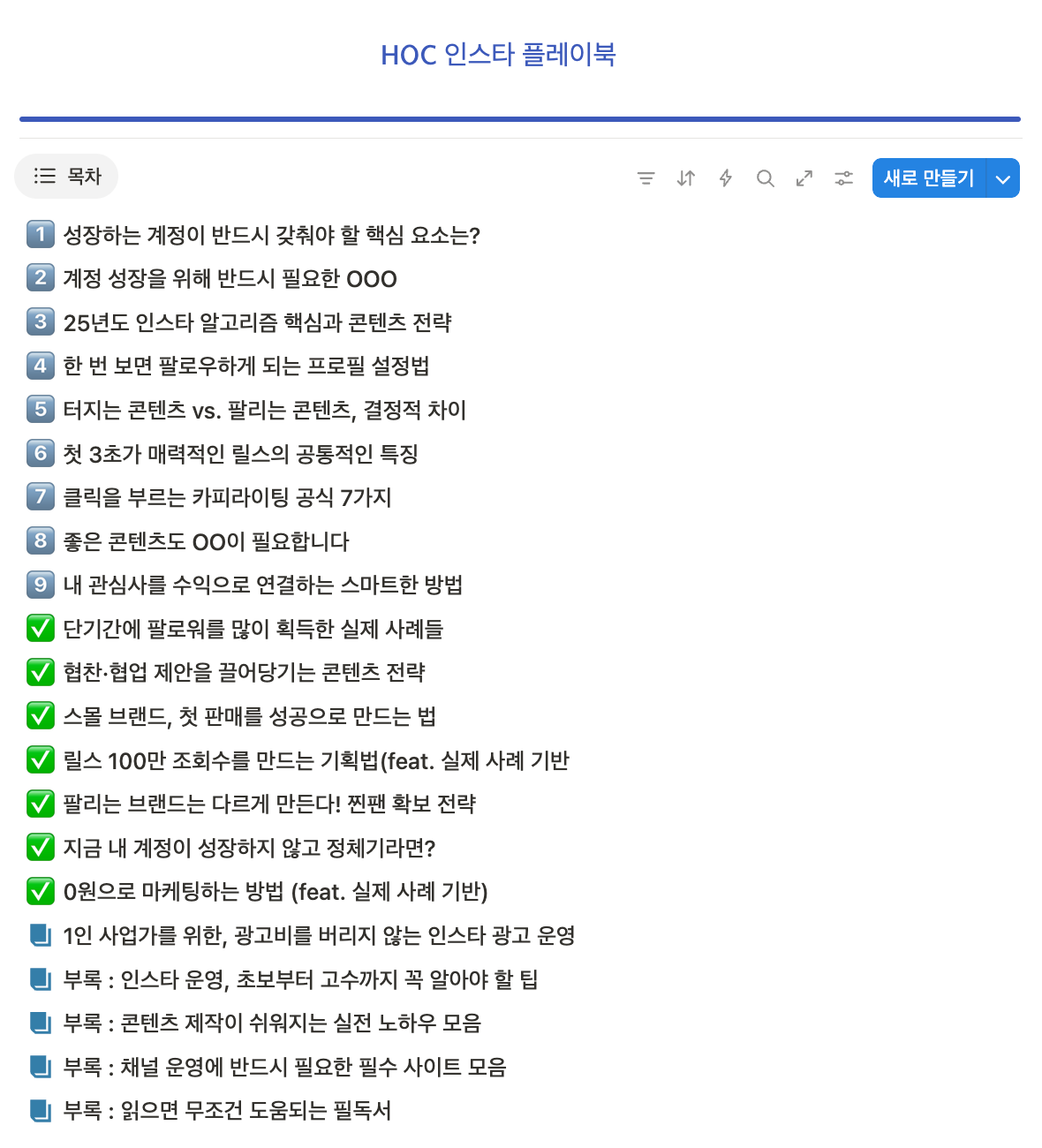Open 내 관심사를 수익으로 연결하는 스마트한 방법
Image resolution: width=1042 pixels, height=1148 pixels.
(262, 585)
